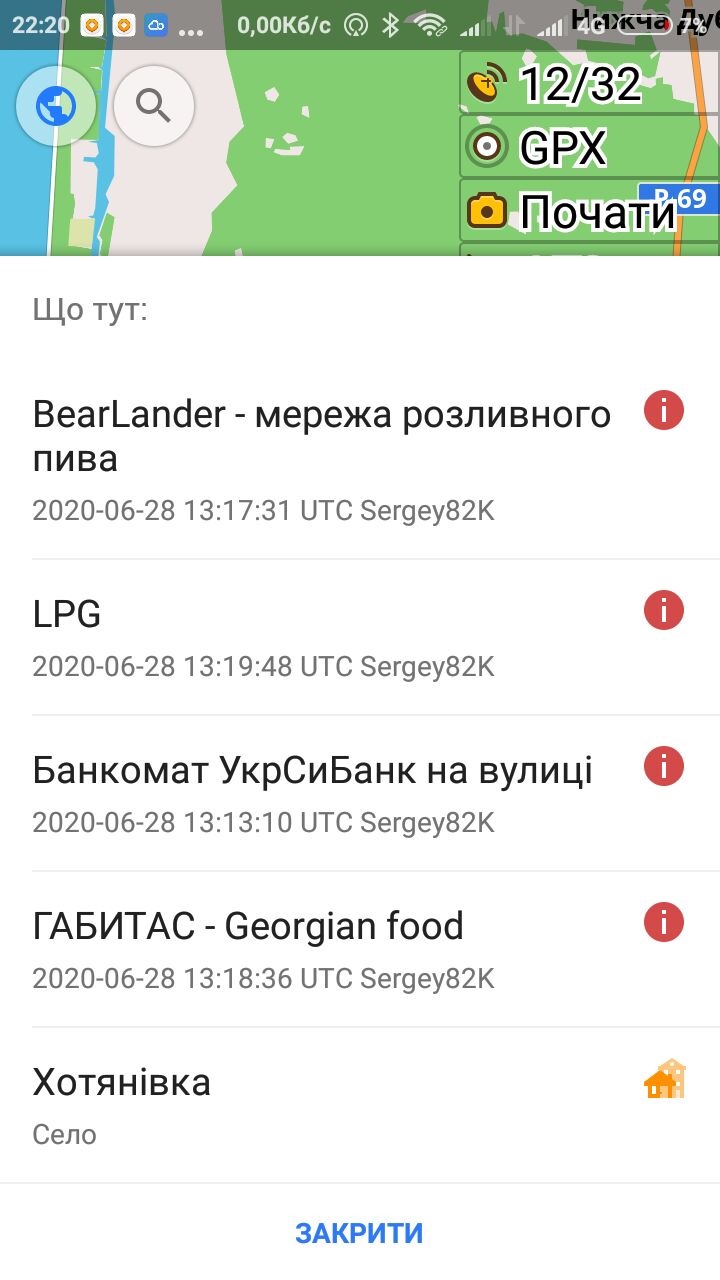This screenshot has width=720, height=1280.
Task: Open the Хотянівка village entry
Action: coord(360,1105)
